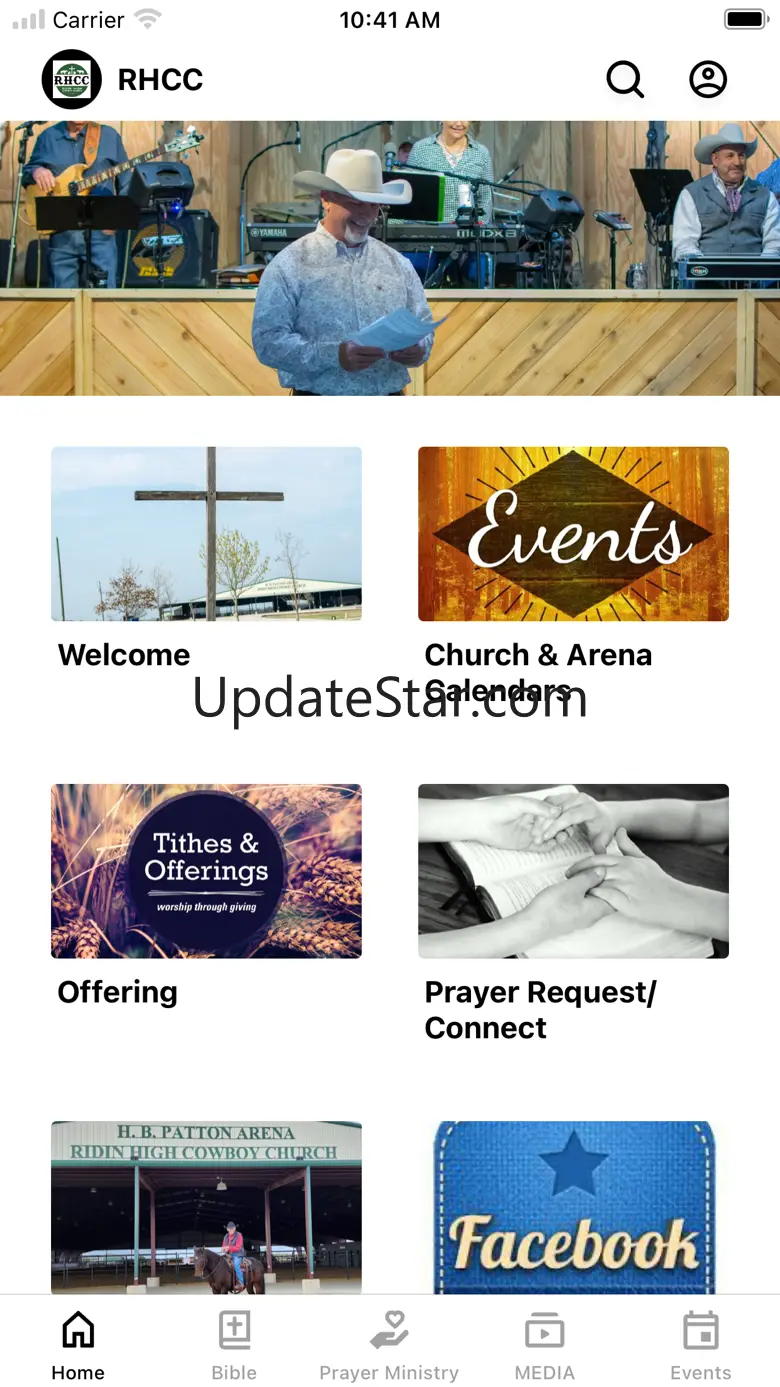The height and width of the screenshot is (1387, 780).
Task: Open Church & Arena Calendars tile
Action: coord(573,576)
